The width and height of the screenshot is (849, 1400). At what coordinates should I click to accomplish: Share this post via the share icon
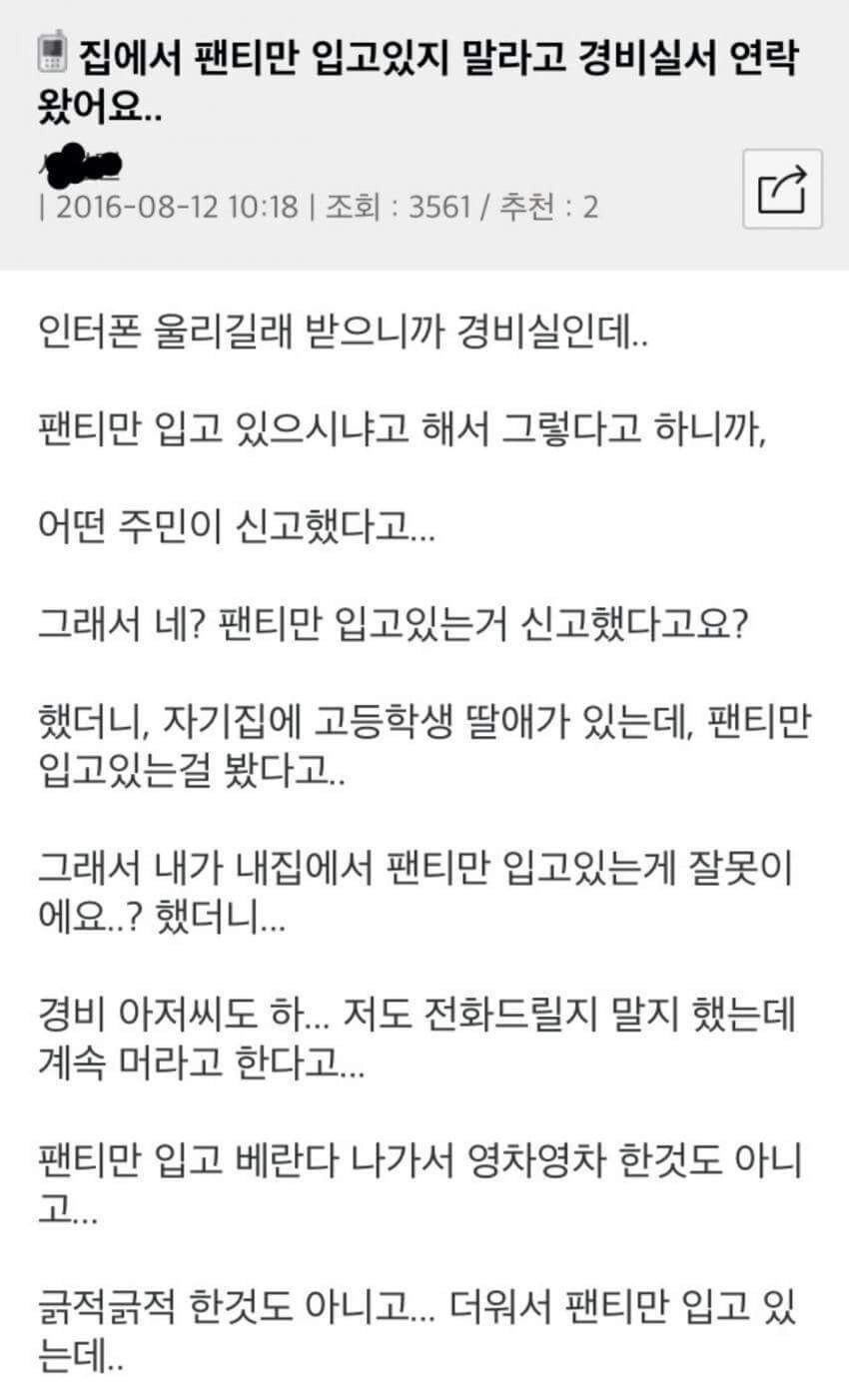click(782, 189)
